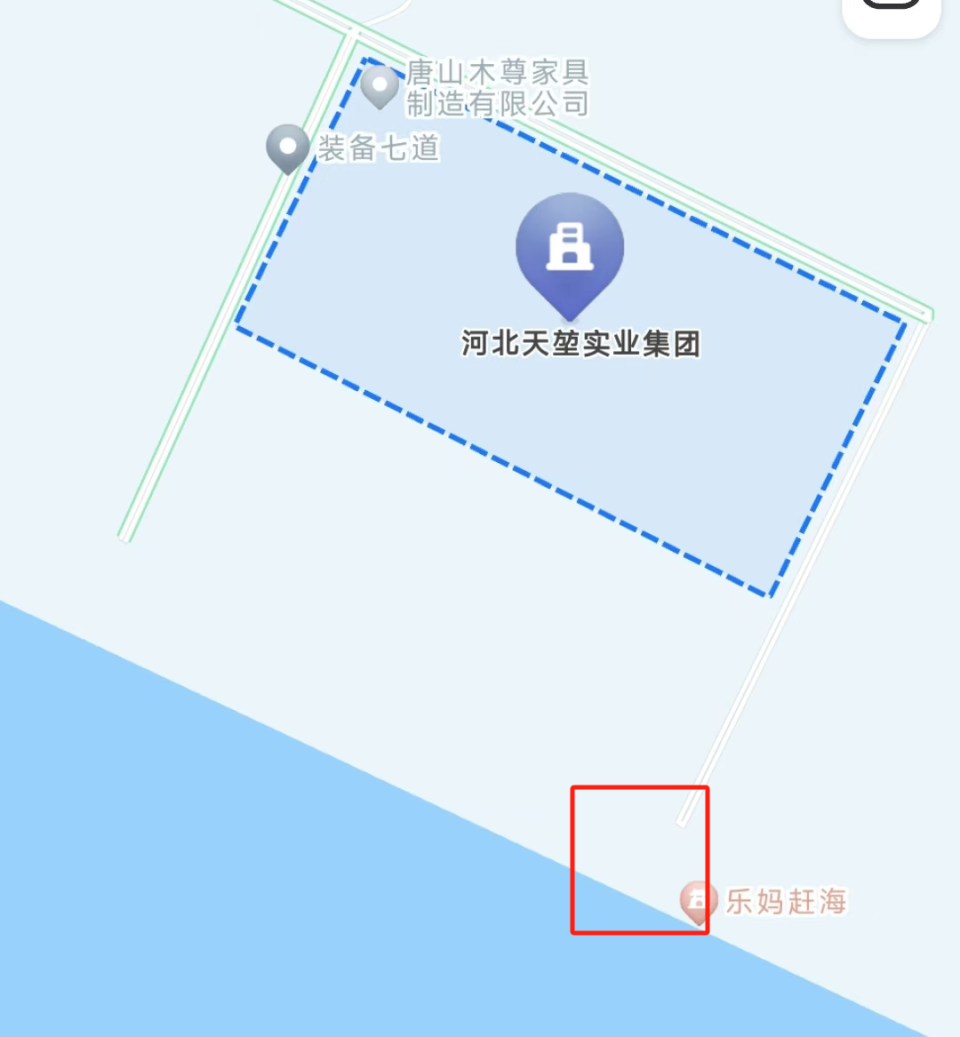
Task: Tap the red square's lower border near shoreline
Action: [x=640, y=932]
